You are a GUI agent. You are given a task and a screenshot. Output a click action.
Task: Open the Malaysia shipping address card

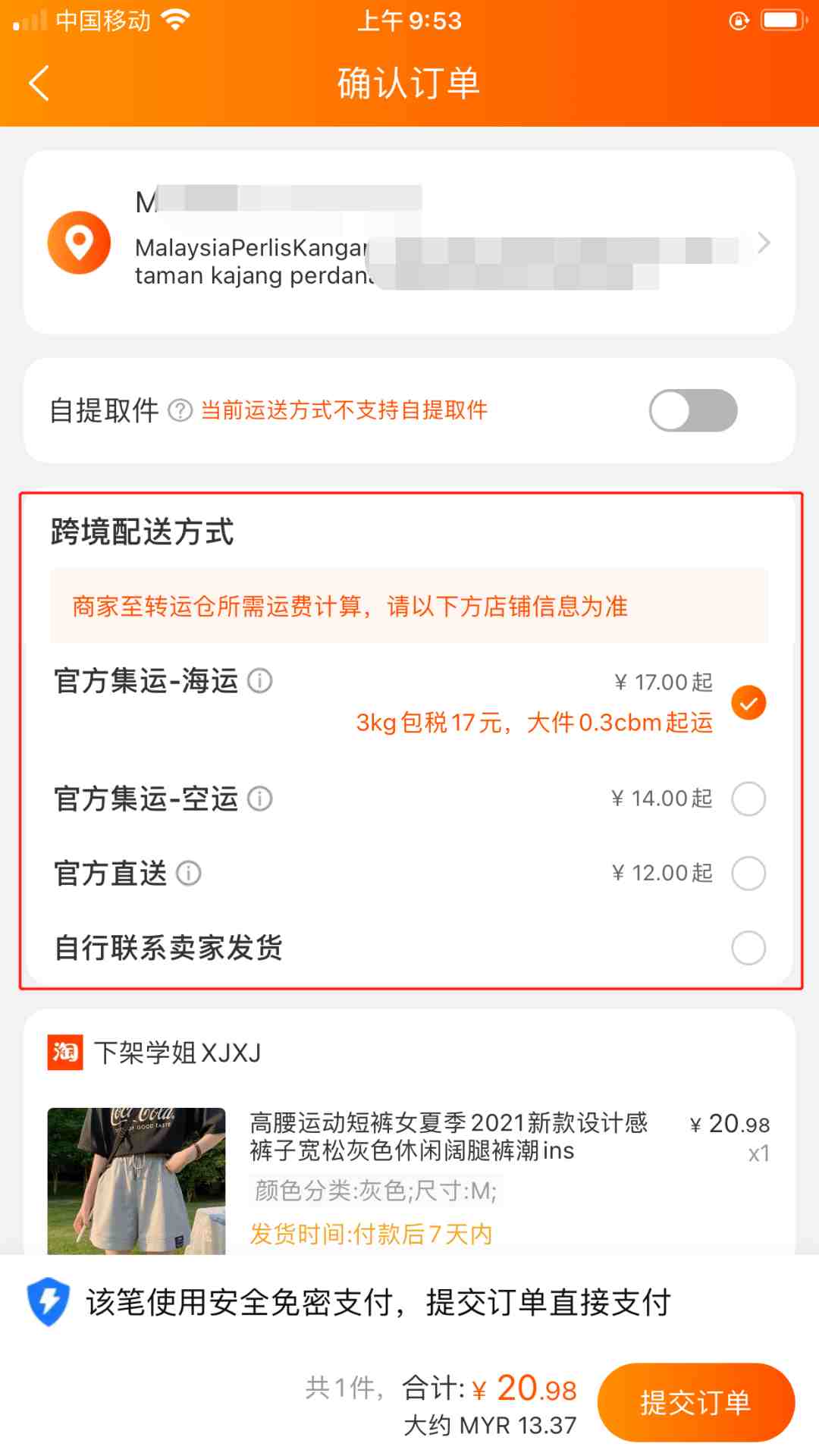coord(409,242)
